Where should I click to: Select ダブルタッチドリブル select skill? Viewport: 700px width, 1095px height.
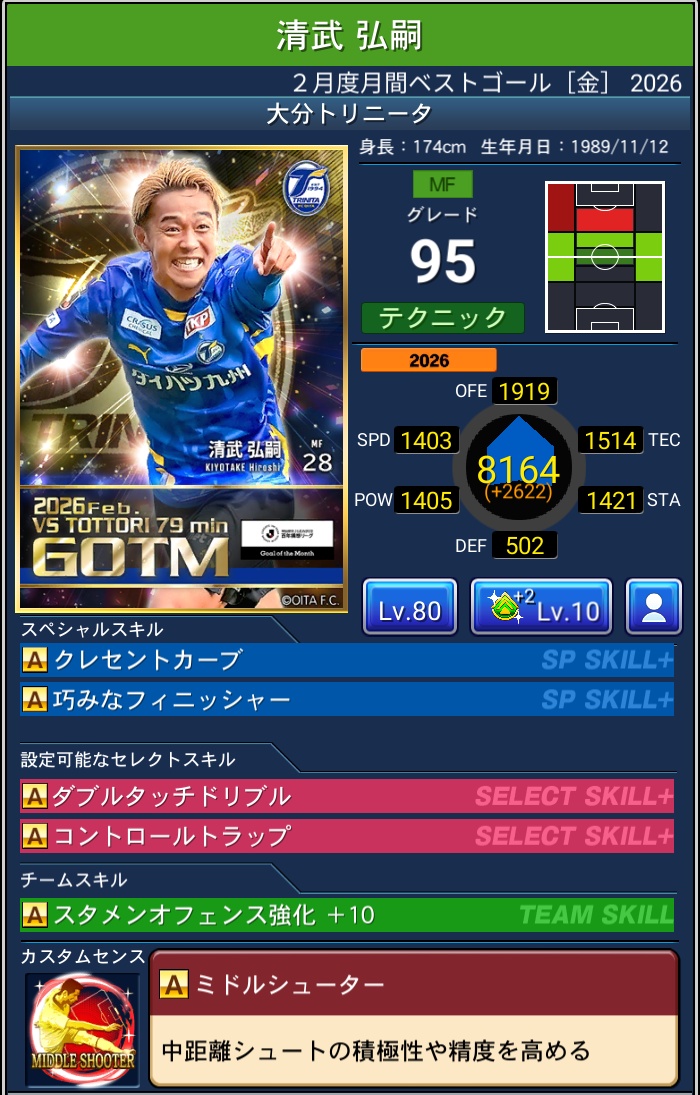click(346, 796)
